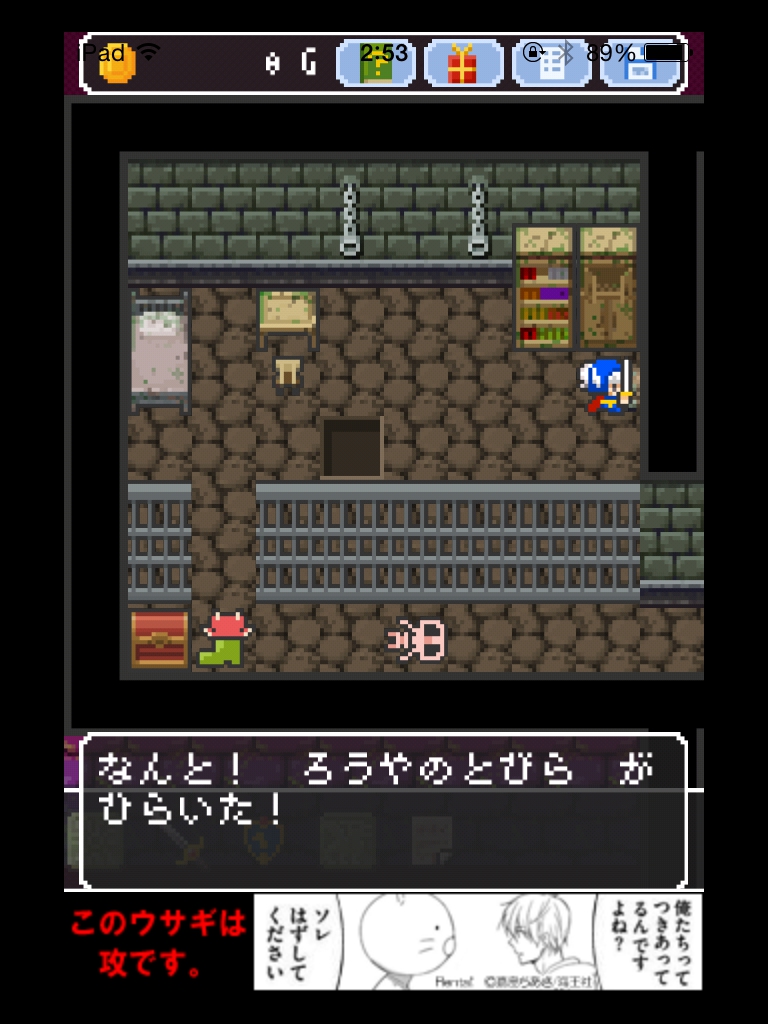The height and width of the screenshot is (1024, 768).
Task: Open the green book button
Action: click(x=376, y=64)
